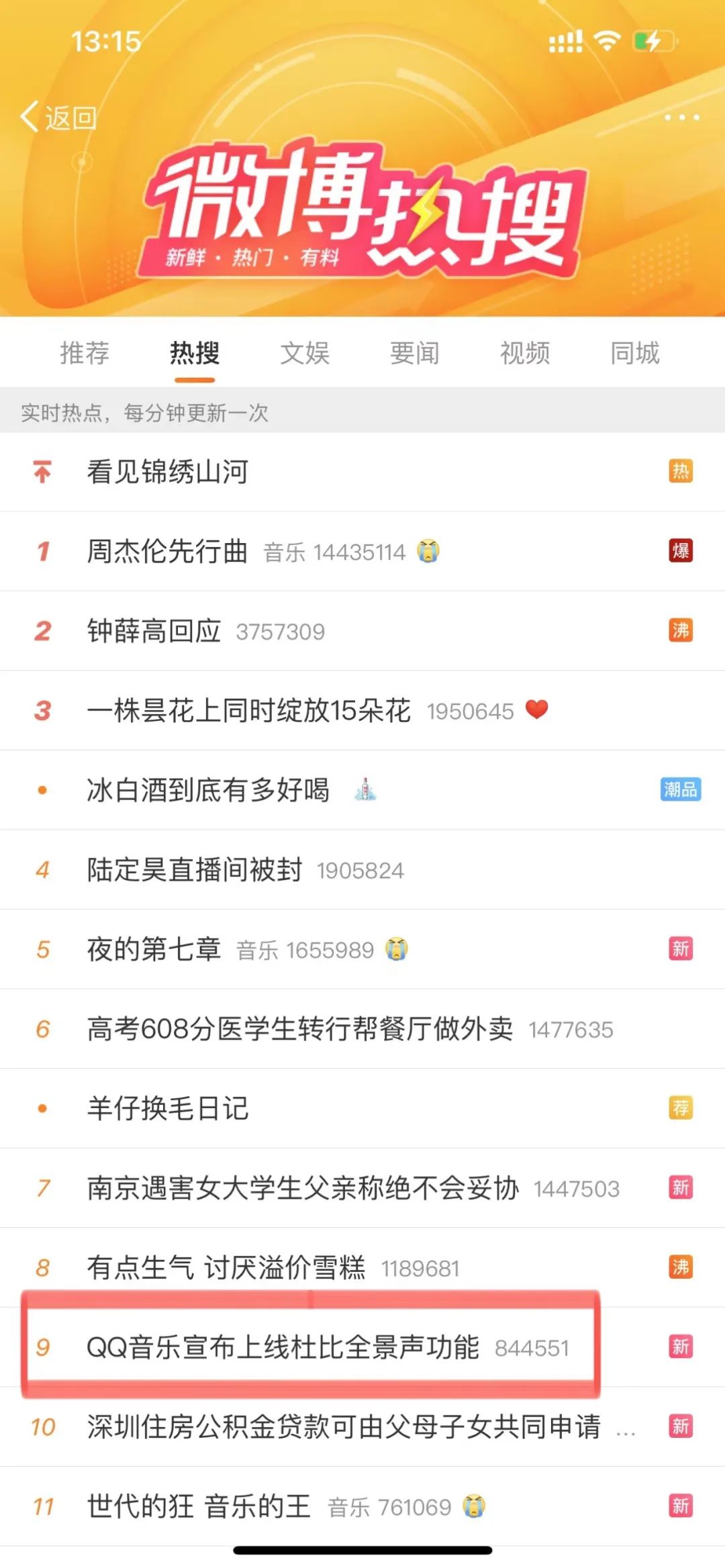The height and width of the screenshot is (1568, 725).
Task: Open 南京遇害女大学生父亲称绝不会妥协 topic
Action: click(302, 1189)
